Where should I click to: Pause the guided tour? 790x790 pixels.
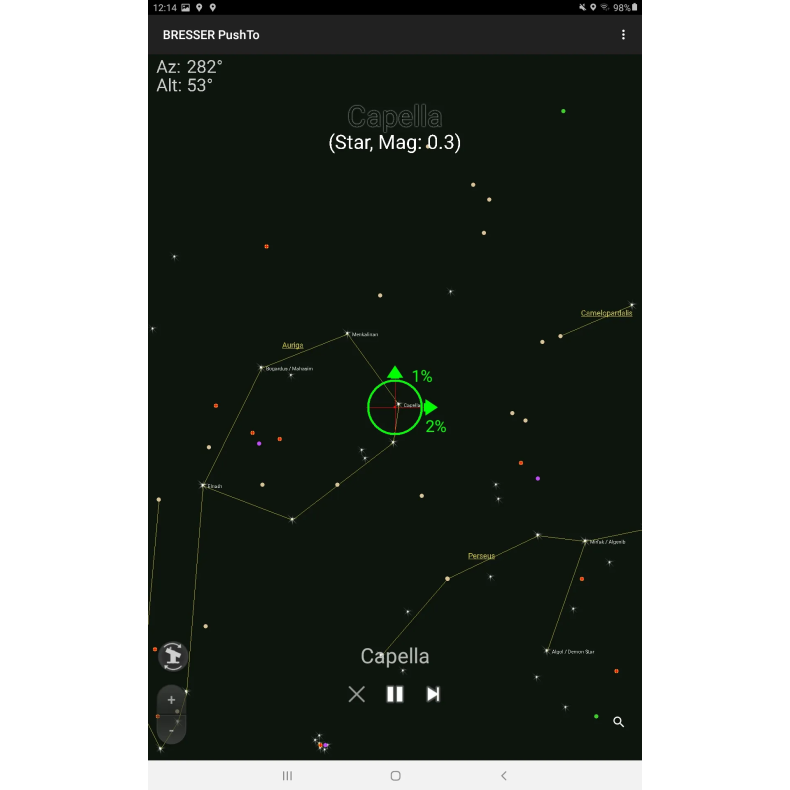tap(395, 694)
